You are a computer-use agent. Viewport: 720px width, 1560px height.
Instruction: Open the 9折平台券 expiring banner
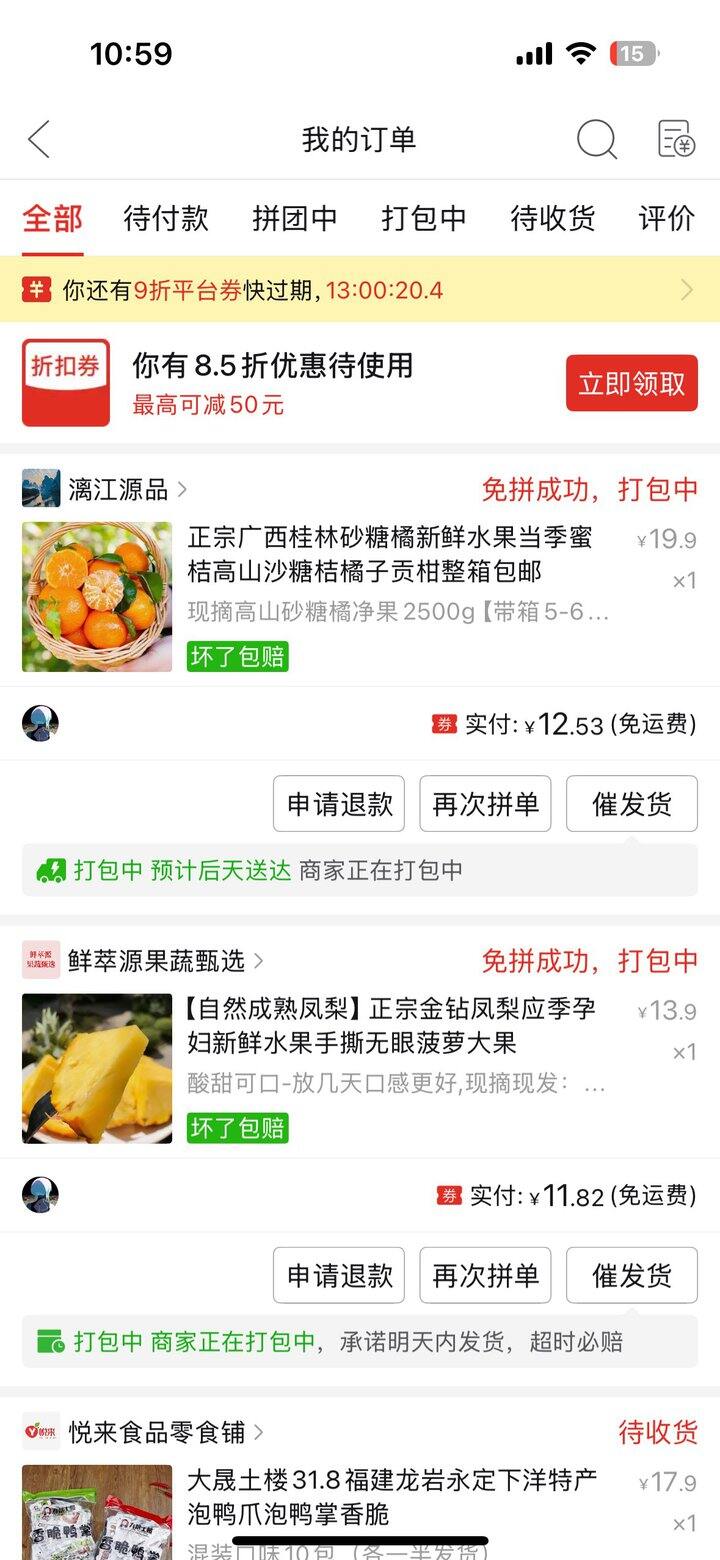(x=360, y=290)
